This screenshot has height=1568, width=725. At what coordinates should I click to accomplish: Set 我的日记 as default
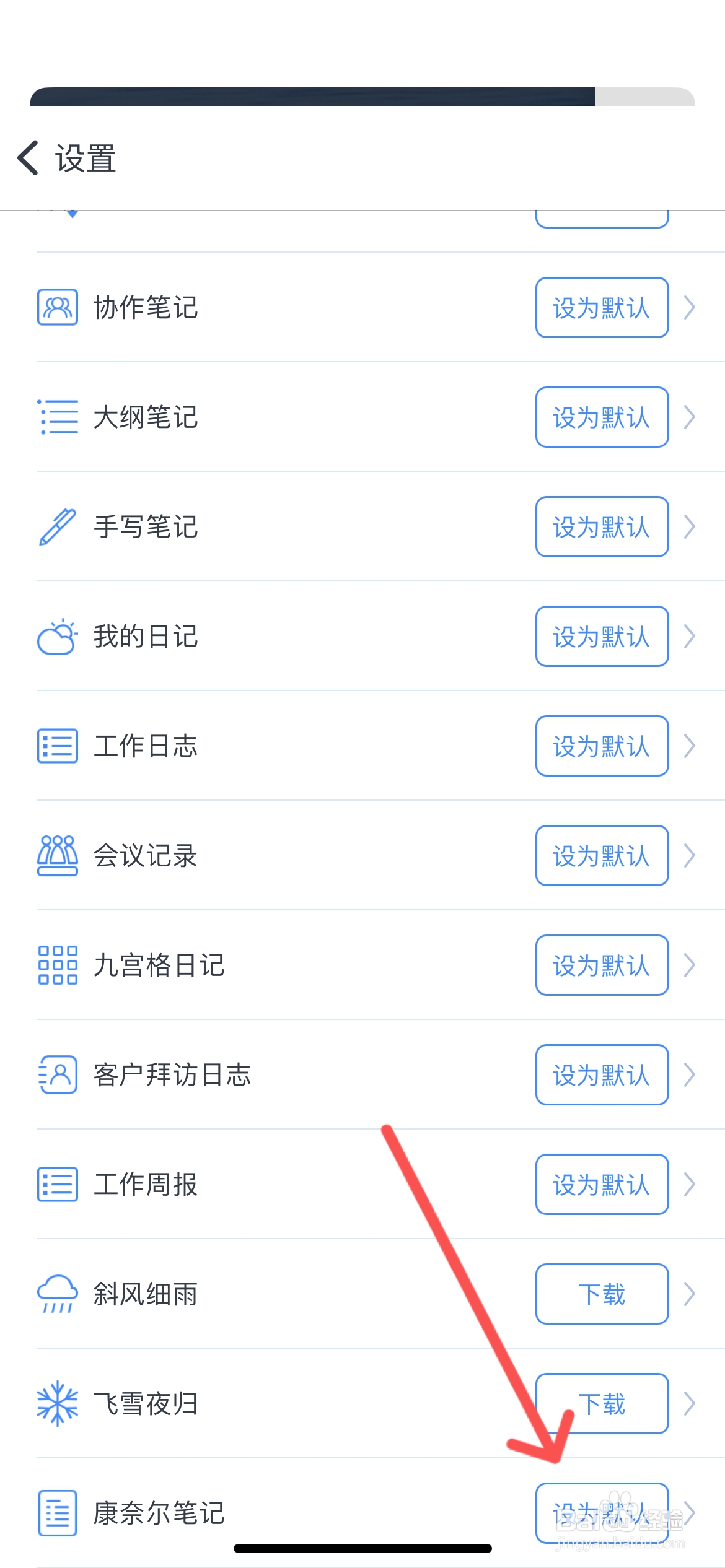pyautogui.click(x=601, y=637)
